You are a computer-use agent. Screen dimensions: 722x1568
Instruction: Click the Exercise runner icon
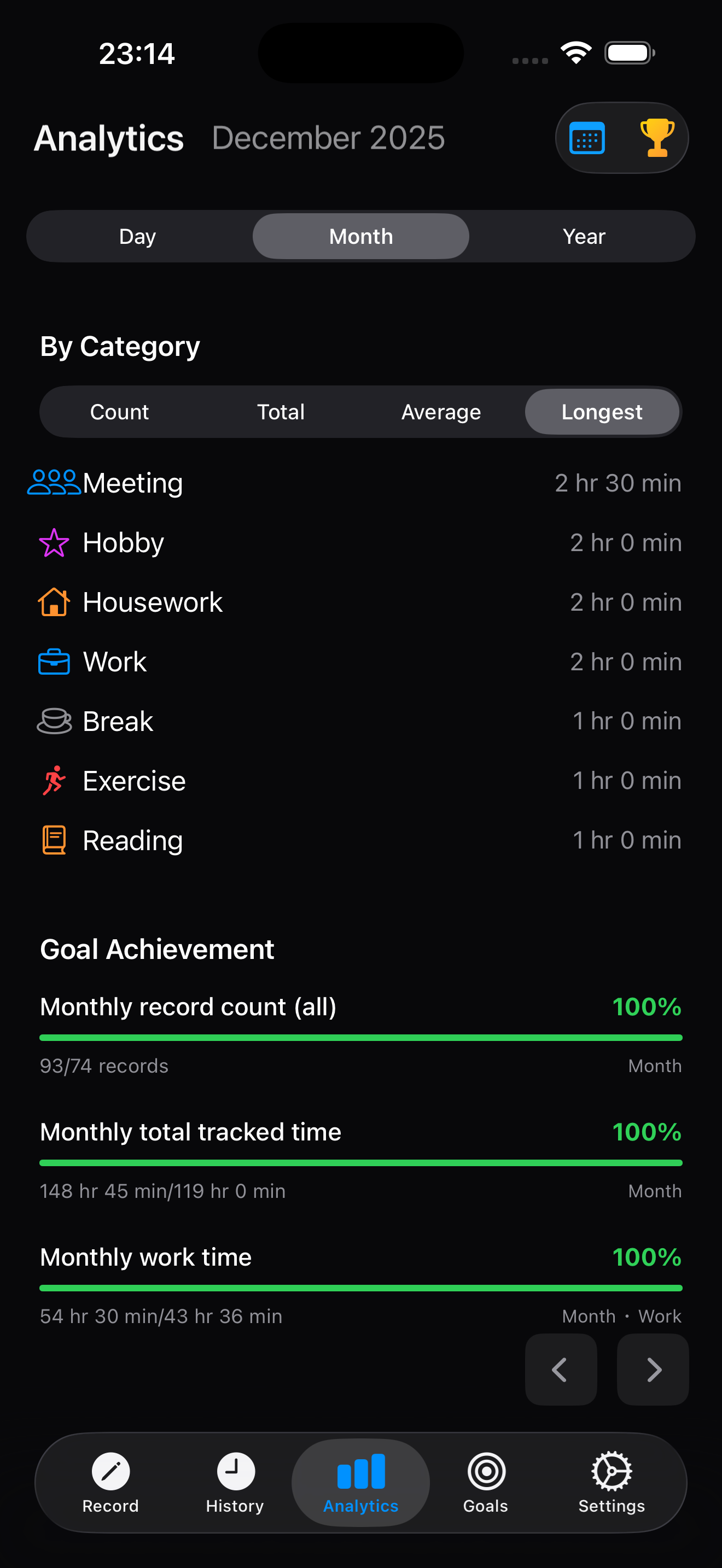click(54, 780)
